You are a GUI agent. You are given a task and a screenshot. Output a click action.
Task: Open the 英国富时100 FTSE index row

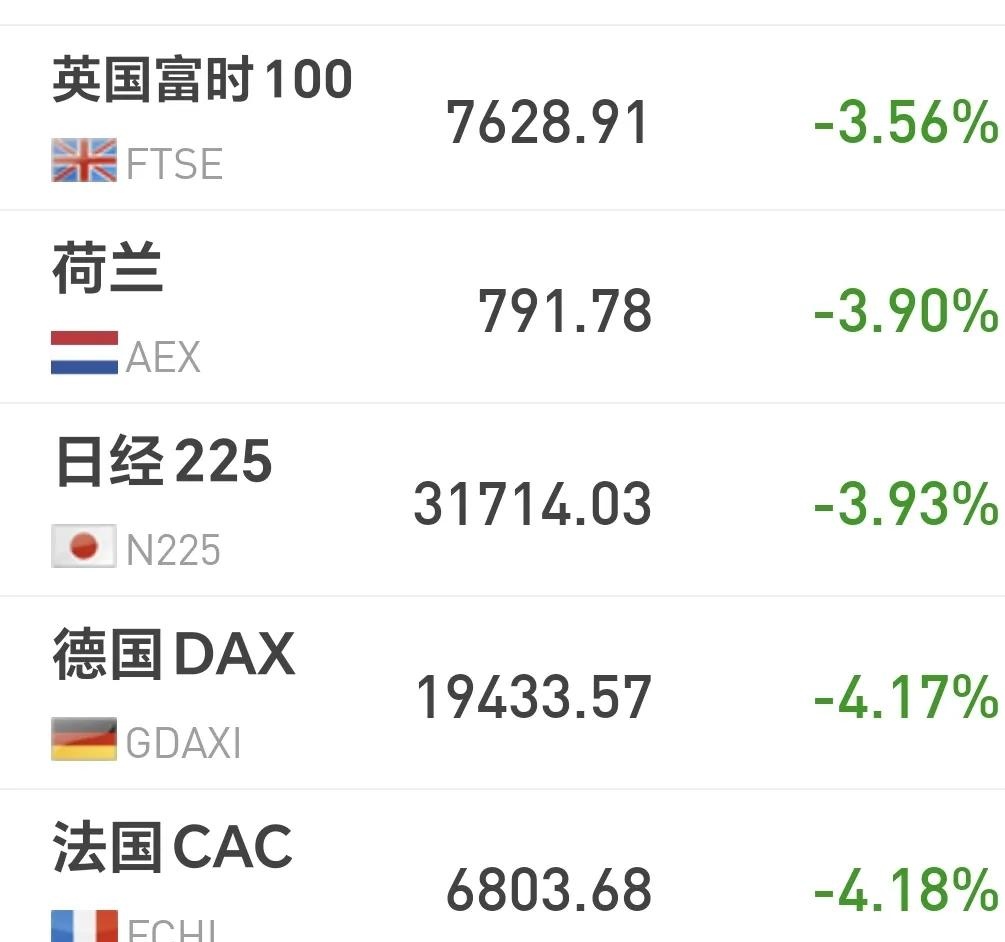click(x=502, y=120)
